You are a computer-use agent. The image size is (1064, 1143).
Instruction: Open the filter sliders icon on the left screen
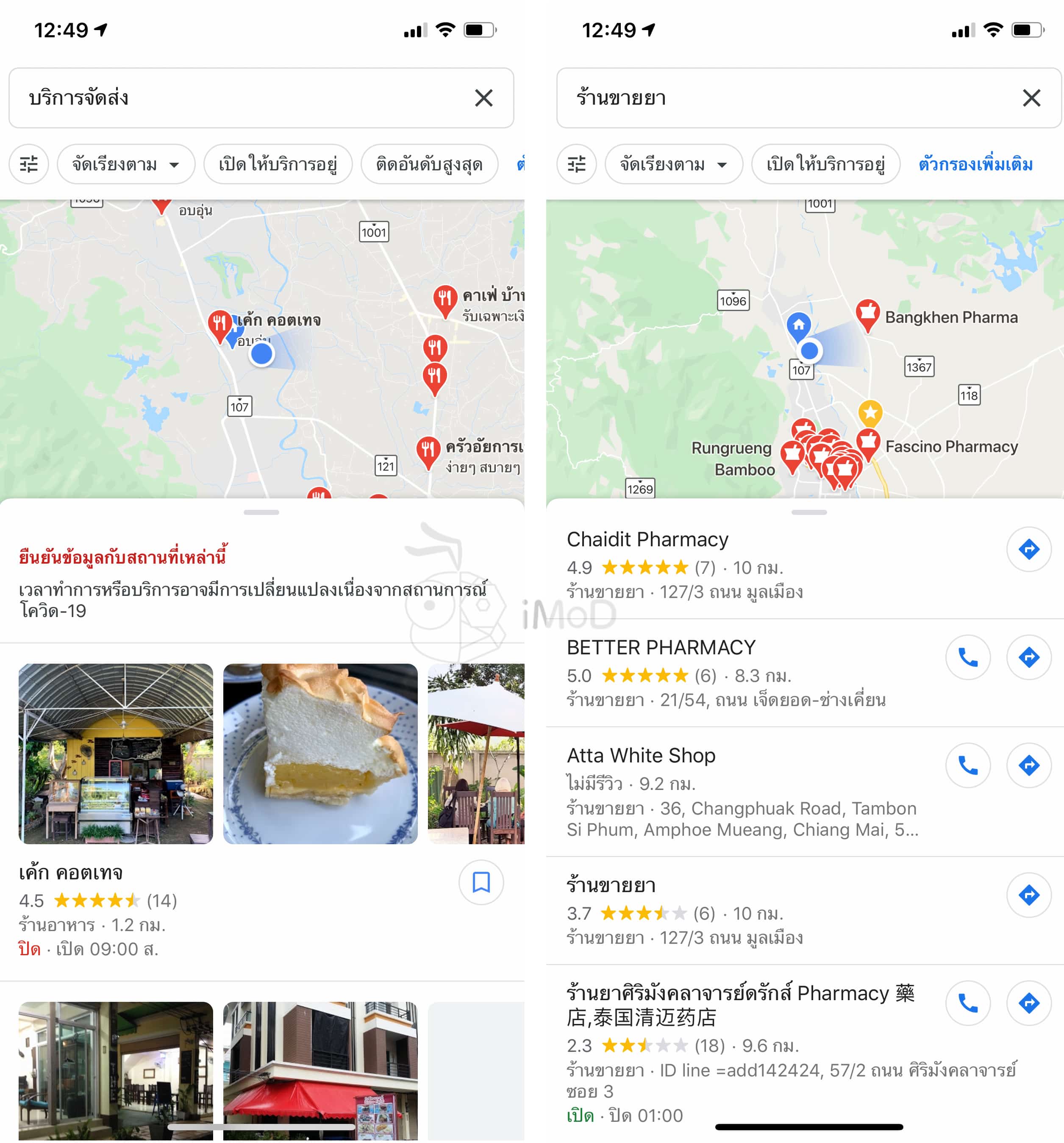[28, 164]
